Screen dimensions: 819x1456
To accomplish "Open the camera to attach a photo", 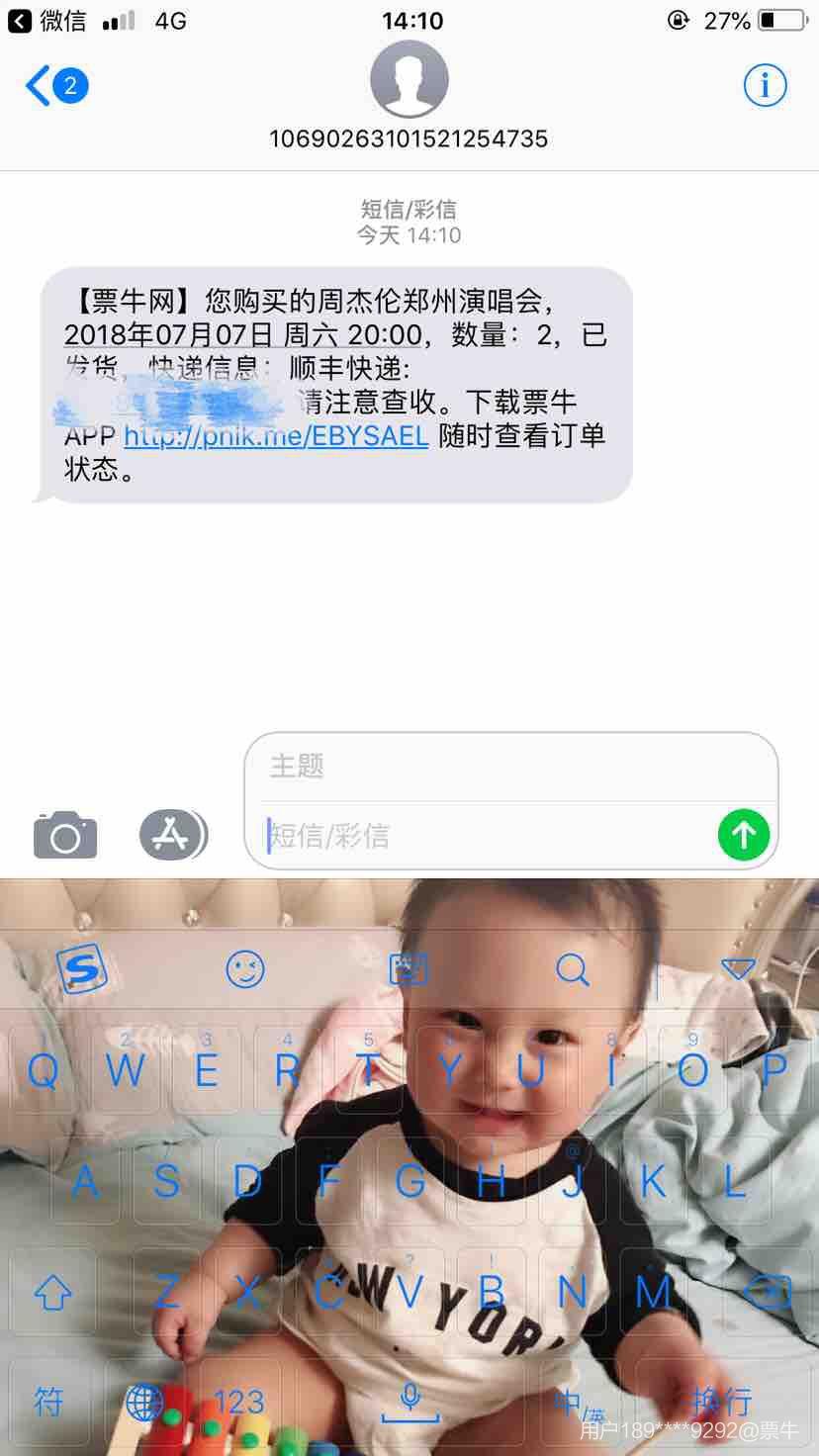I will pyautogui.click(x=65, y=836).
